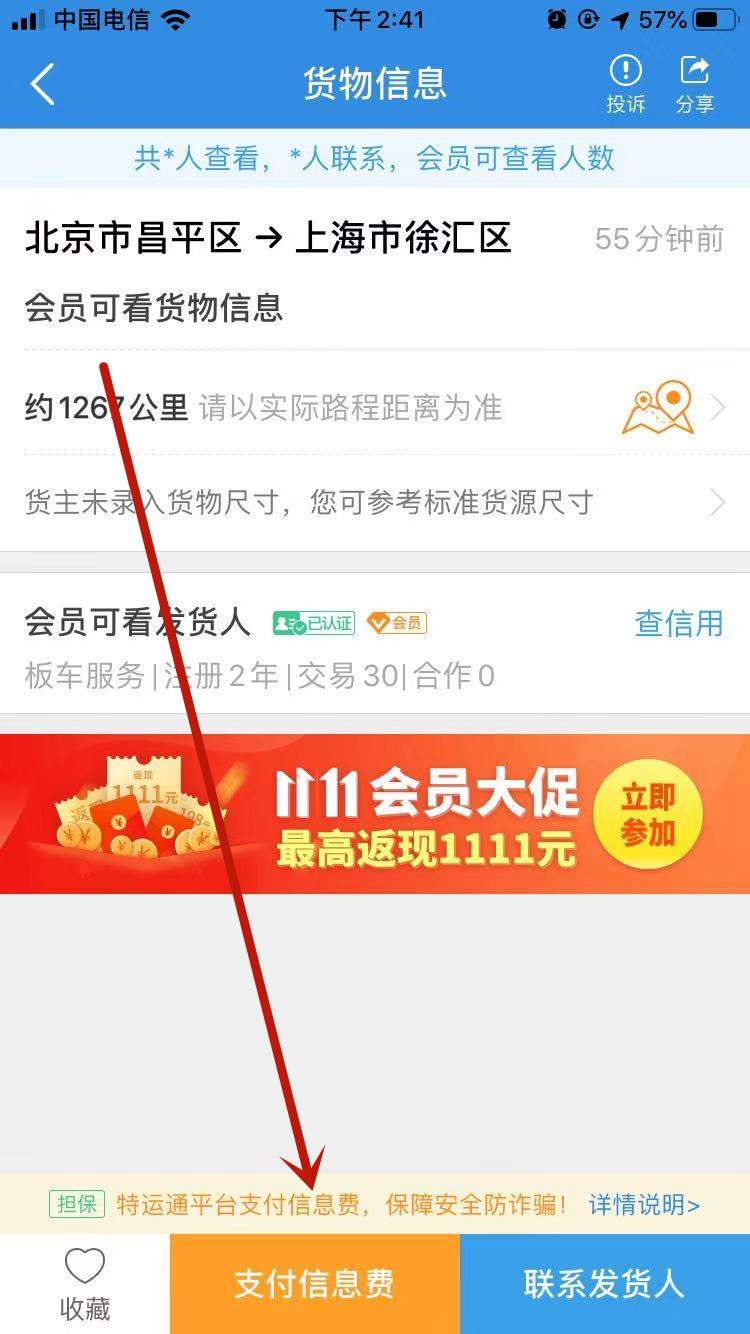The image size is (750, 1334).
Task: Tap 支付信息费 to pay the fee
Action: coord(314,1284)
